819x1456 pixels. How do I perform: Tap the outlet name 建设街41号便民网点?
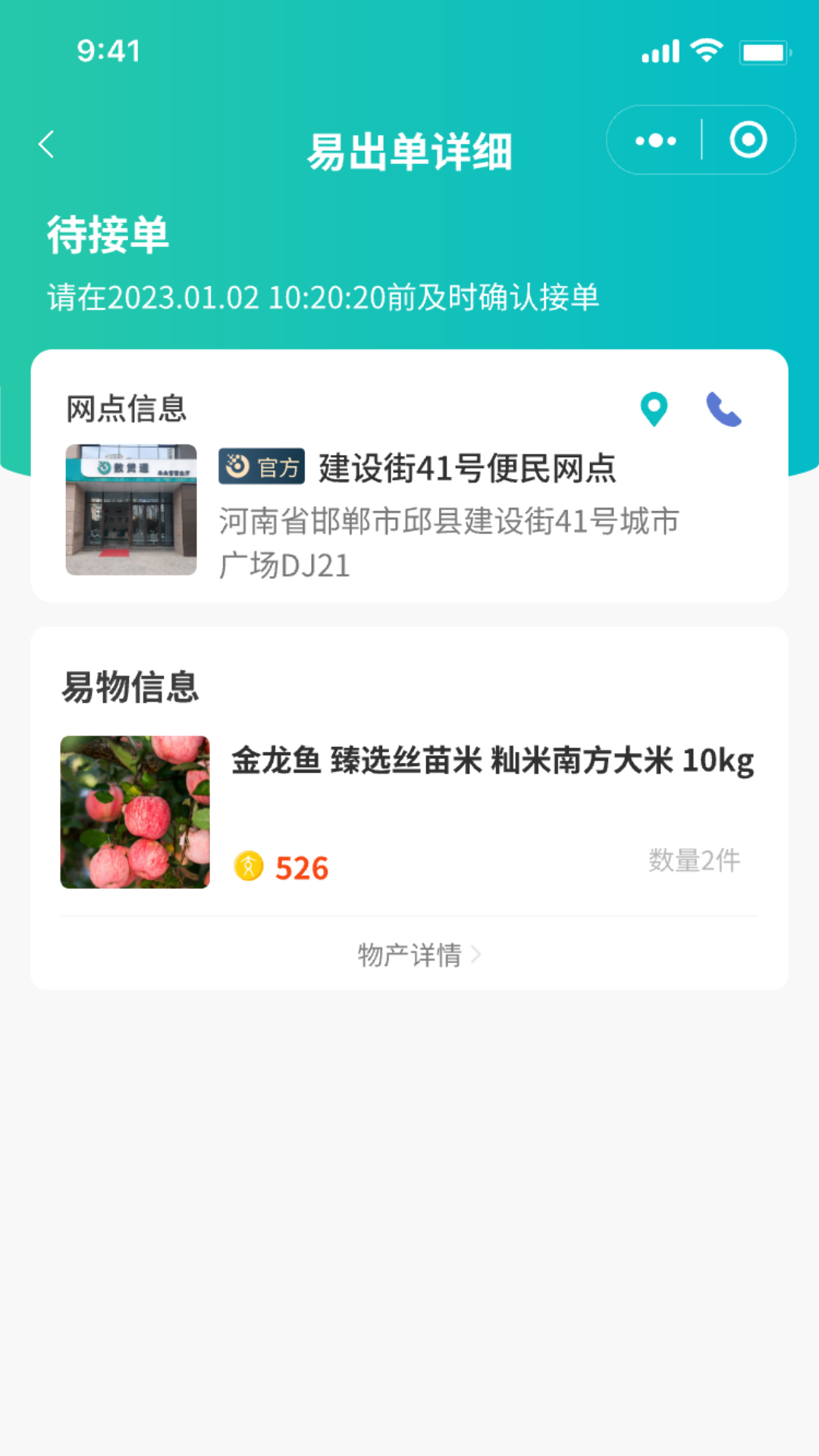(468, 469)
